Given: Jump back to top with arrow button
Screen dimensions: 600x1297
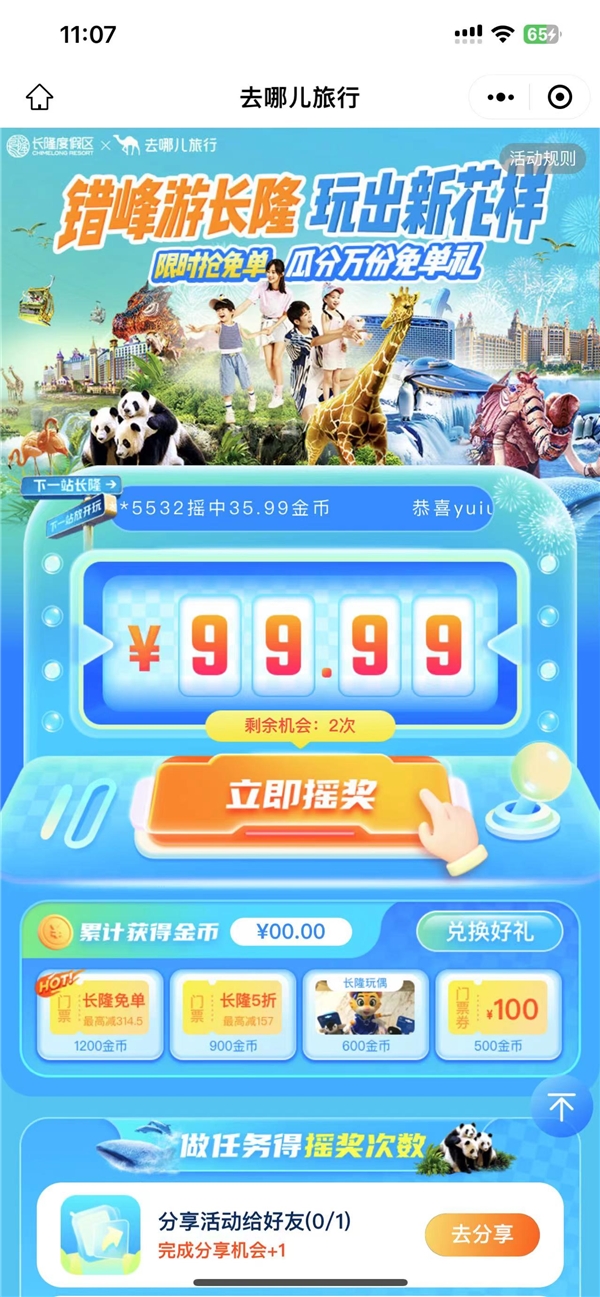Looking at the screenshot, I should [562, 1106].
